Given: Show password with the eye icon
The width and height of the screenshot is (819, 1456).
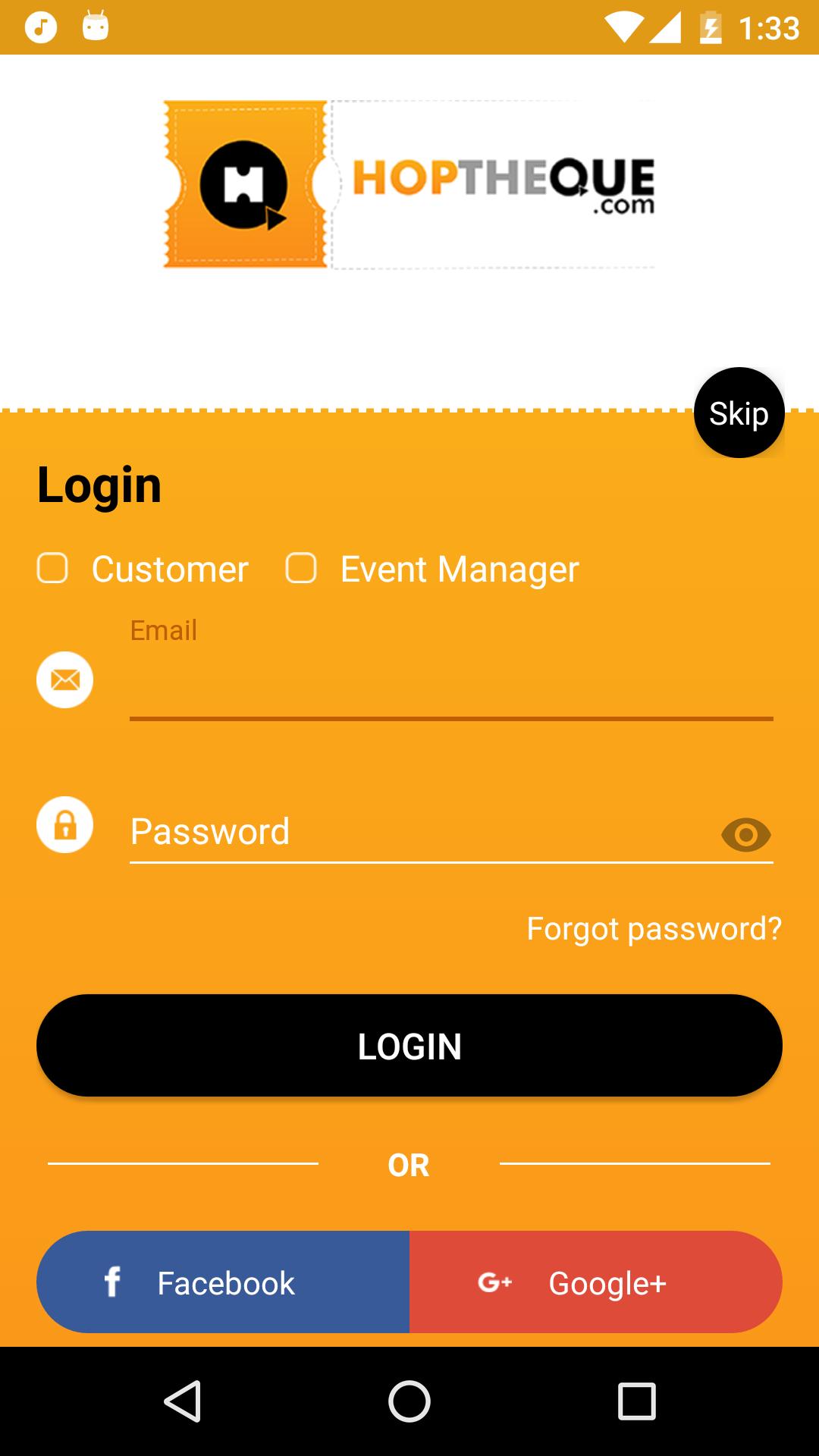Looking at the screenshot, I should [x=745, y=835].
